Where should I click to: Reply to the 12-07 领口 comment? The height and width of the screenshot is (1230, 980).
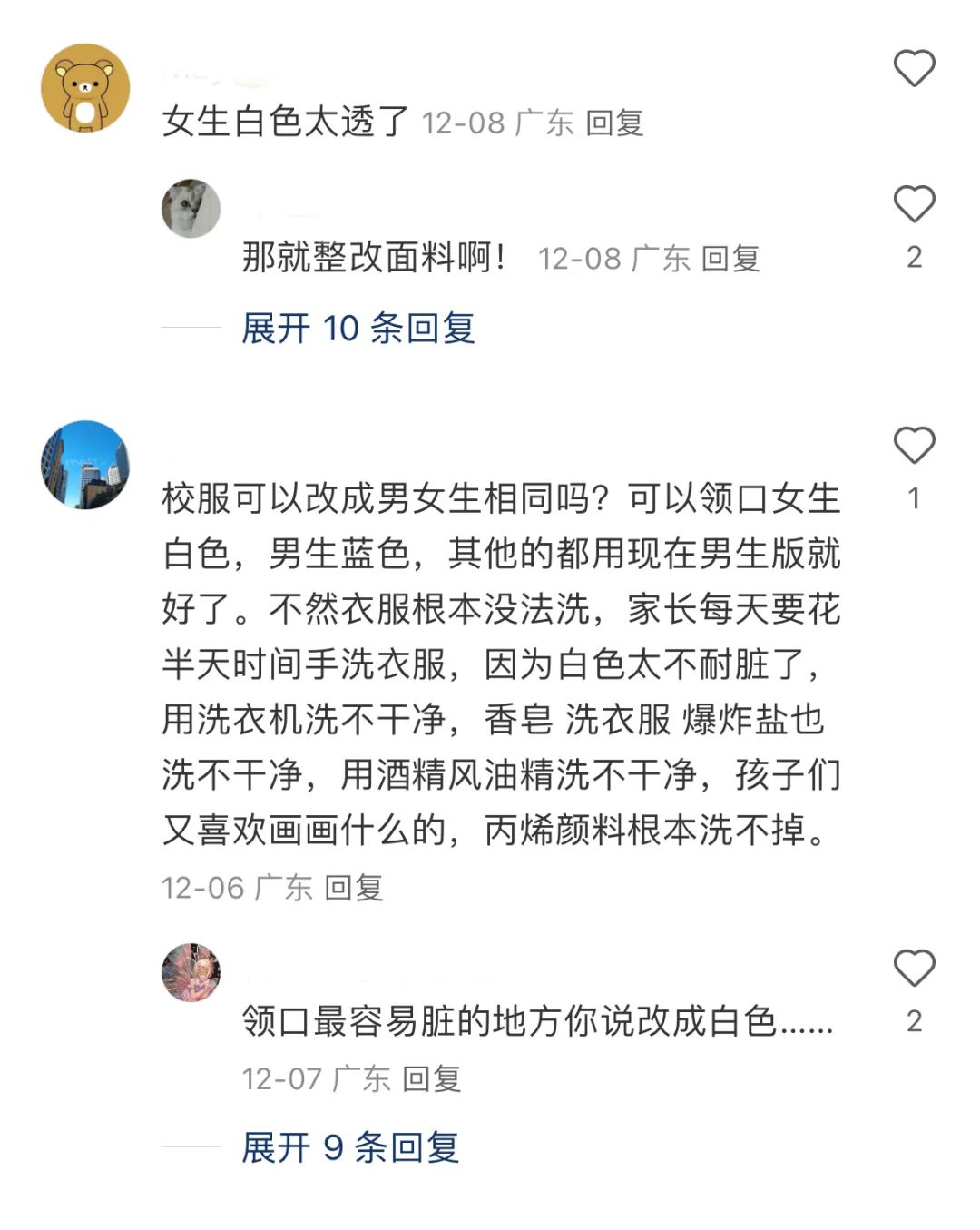pos(432,1078)
